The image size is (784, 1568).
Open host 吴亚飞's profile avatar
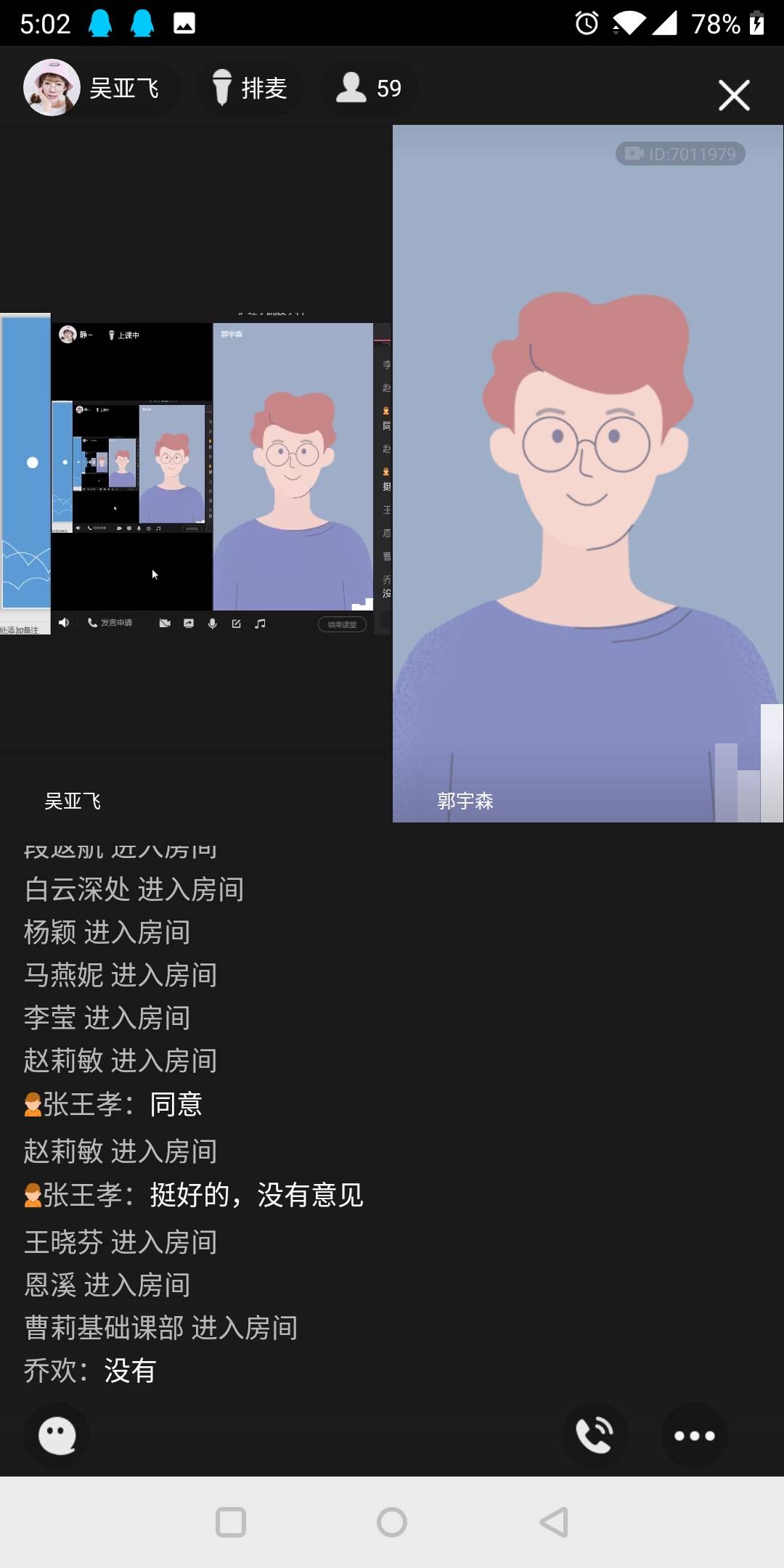tap(52, 88)
